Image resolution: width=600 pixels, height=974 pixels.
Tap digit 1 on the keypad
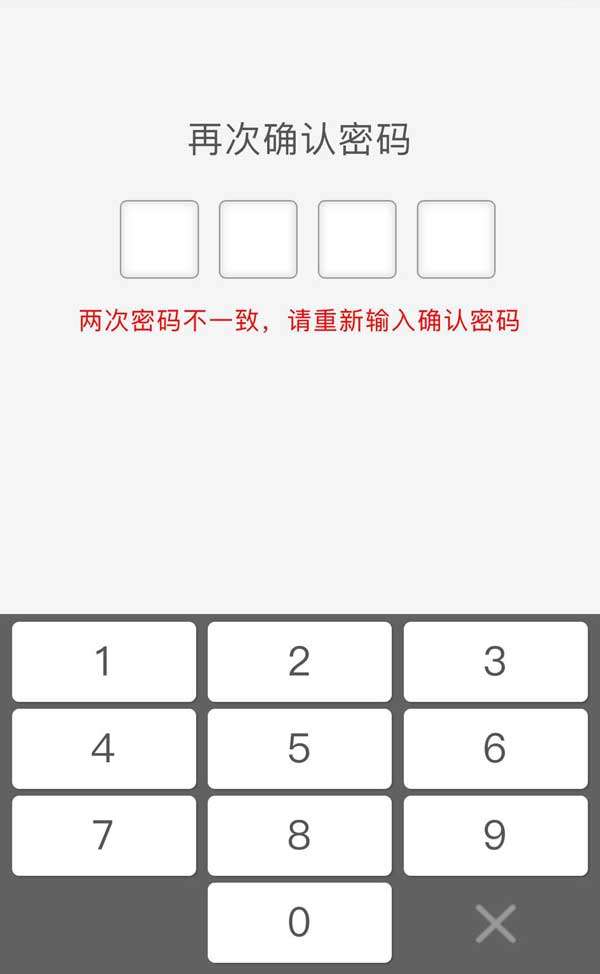pos(104,661)
